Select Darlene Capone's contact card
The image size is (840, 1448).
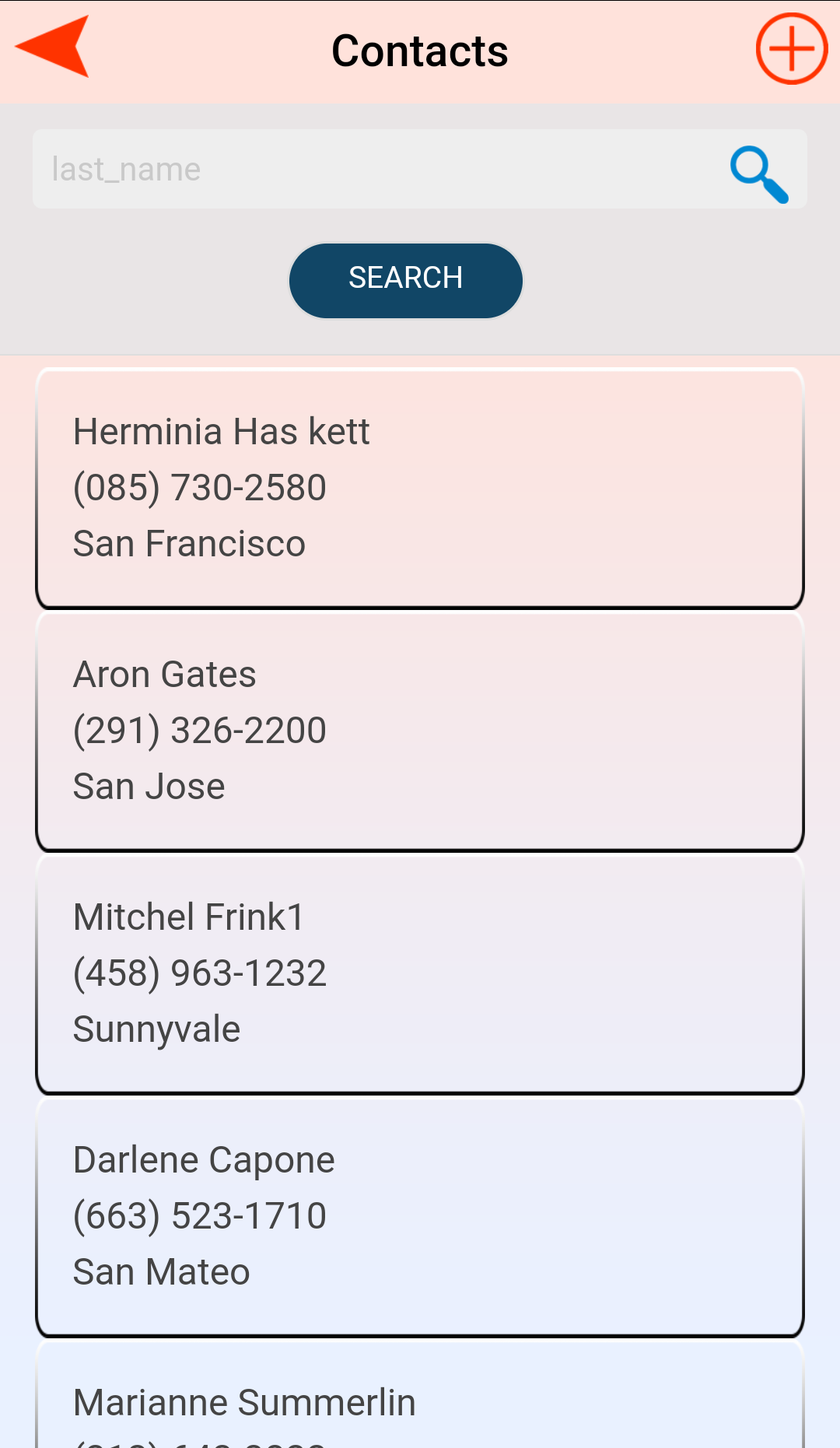pyautogui.click(x=420, y=1216)
